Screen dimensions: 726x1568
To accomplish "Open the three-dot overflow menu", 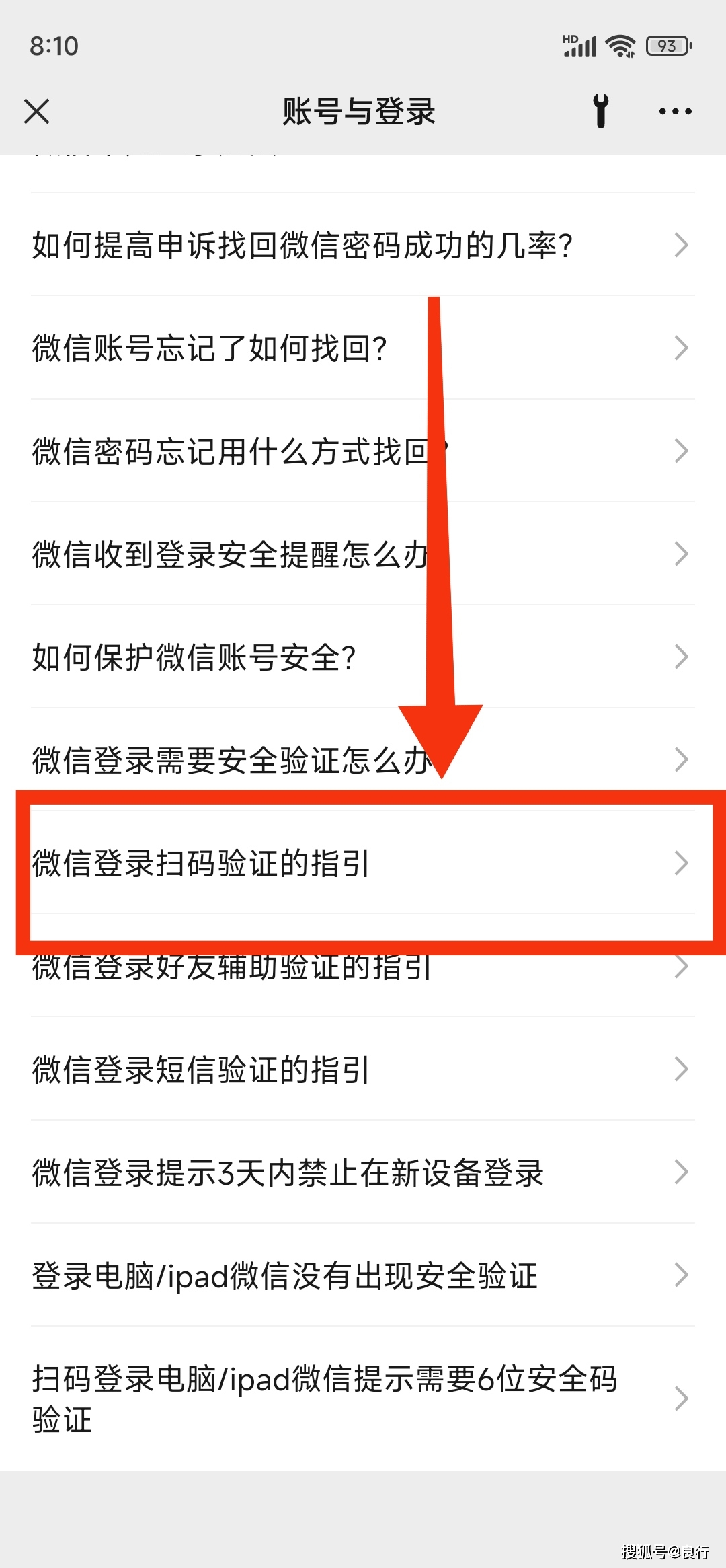I will [675, 112].
